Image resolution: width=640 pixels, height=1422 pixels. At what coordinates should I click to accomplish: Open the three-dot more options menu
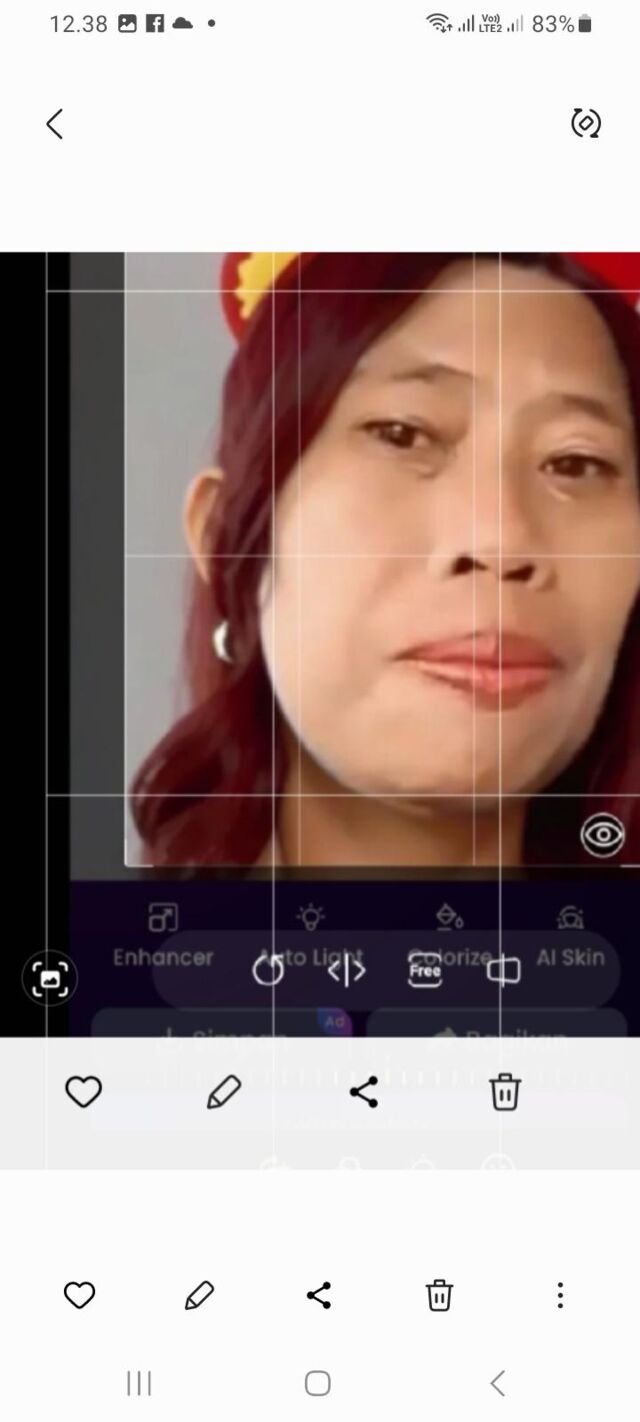coord(560,1295)
